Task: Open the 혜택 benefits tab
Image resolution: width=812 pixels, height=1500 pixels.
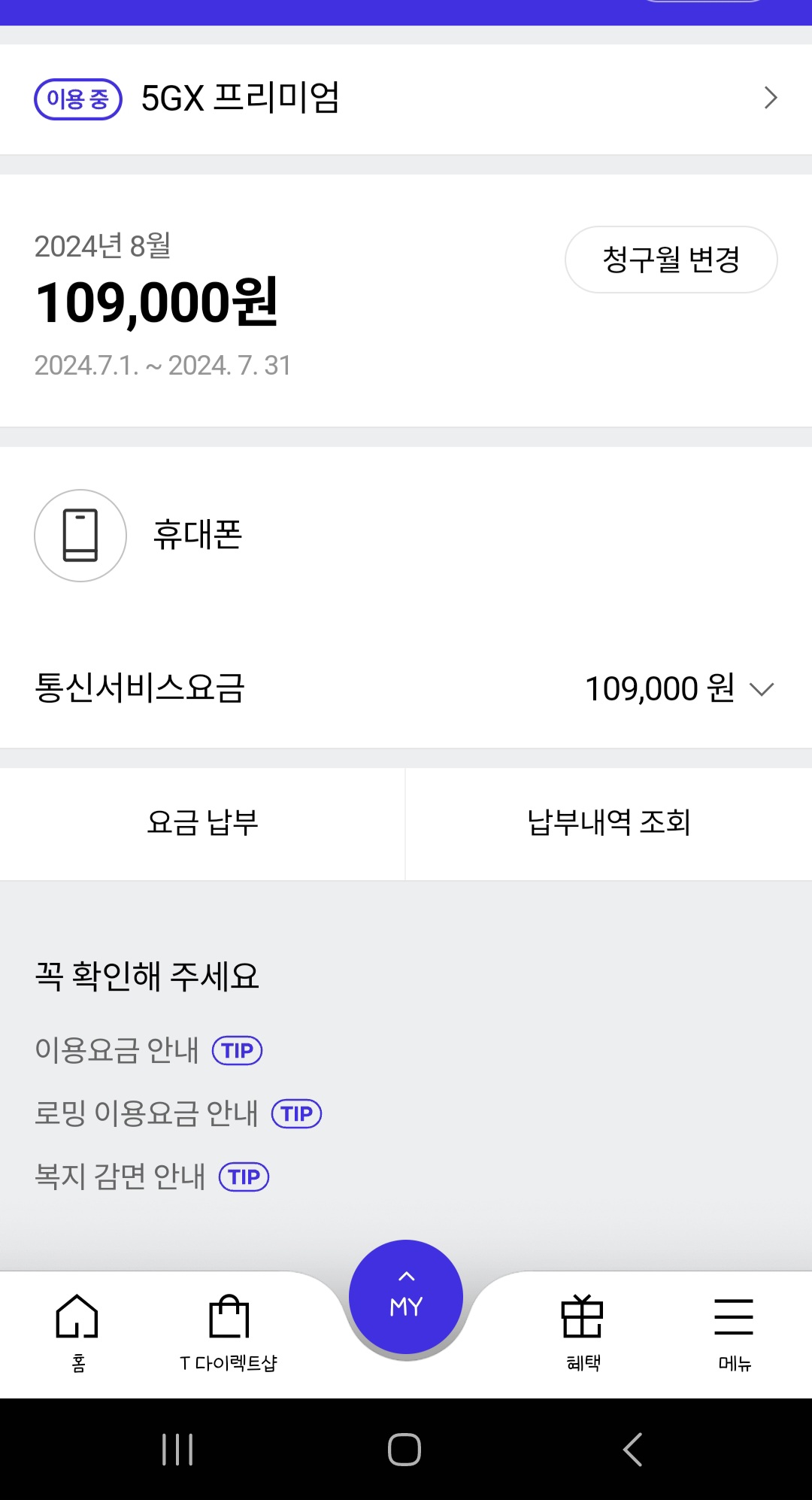Action: tap(583, 1331)
